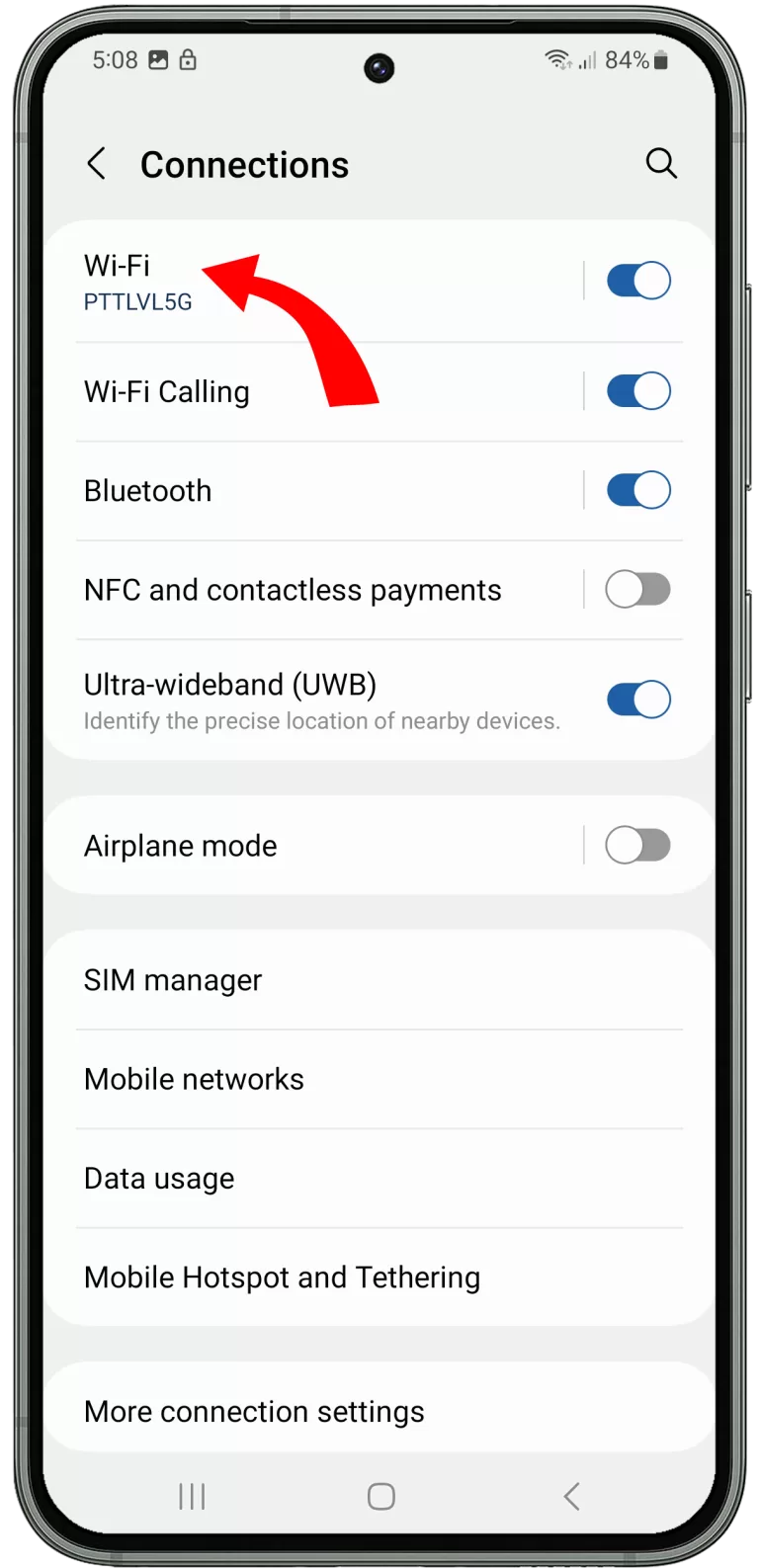
Task: Open SIM manager
Action: (x=379, y=980)
